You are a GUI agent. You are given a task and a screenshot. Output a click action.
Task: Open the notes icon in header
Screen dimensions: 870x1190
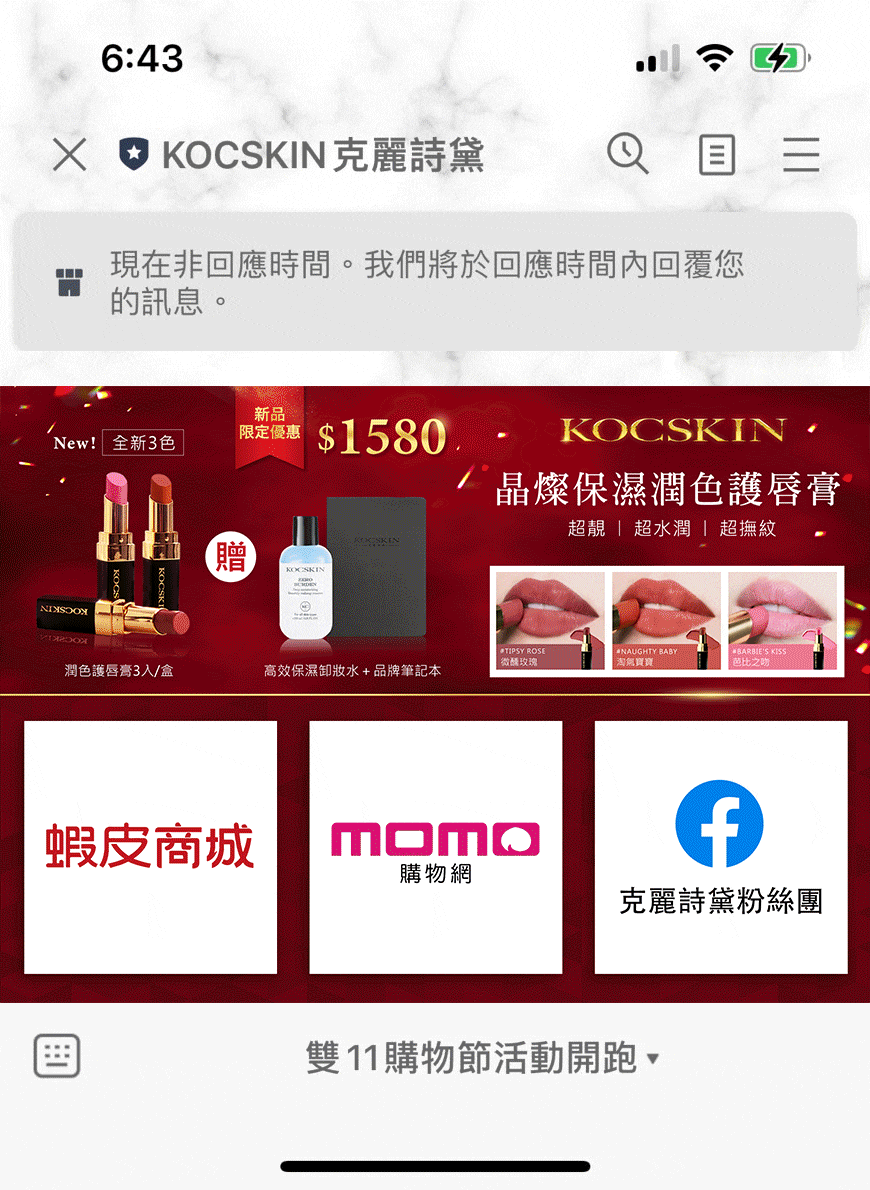click(715, 155)
